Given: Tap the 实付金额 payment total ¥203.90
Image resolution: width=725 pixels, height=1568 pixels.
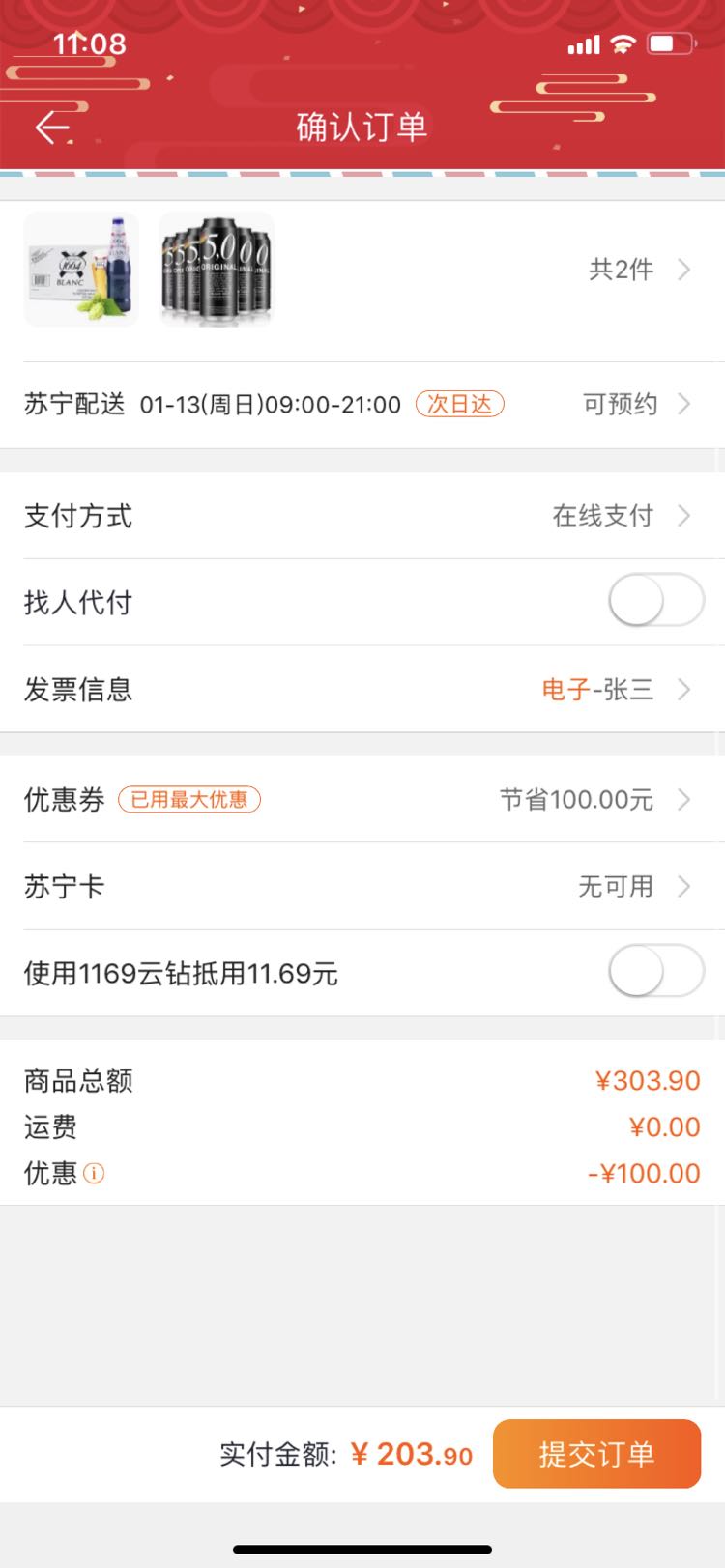Looking at the screenshot, I should (343, 1454).
